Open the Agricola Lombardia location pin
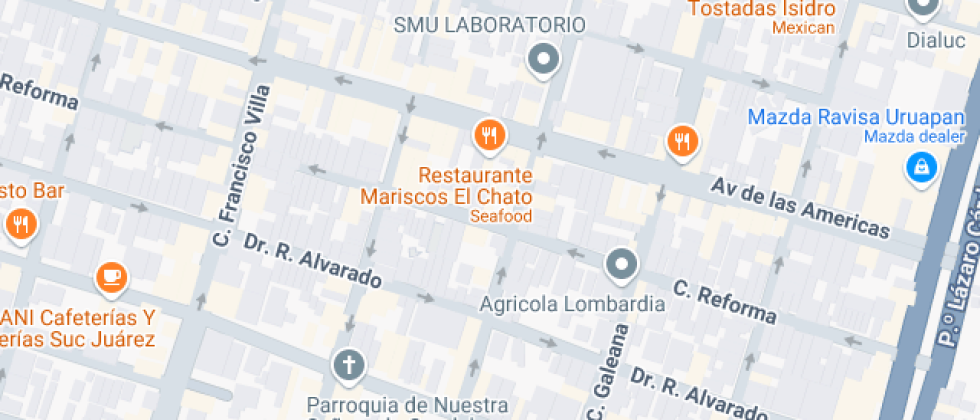 click(622, 265)
